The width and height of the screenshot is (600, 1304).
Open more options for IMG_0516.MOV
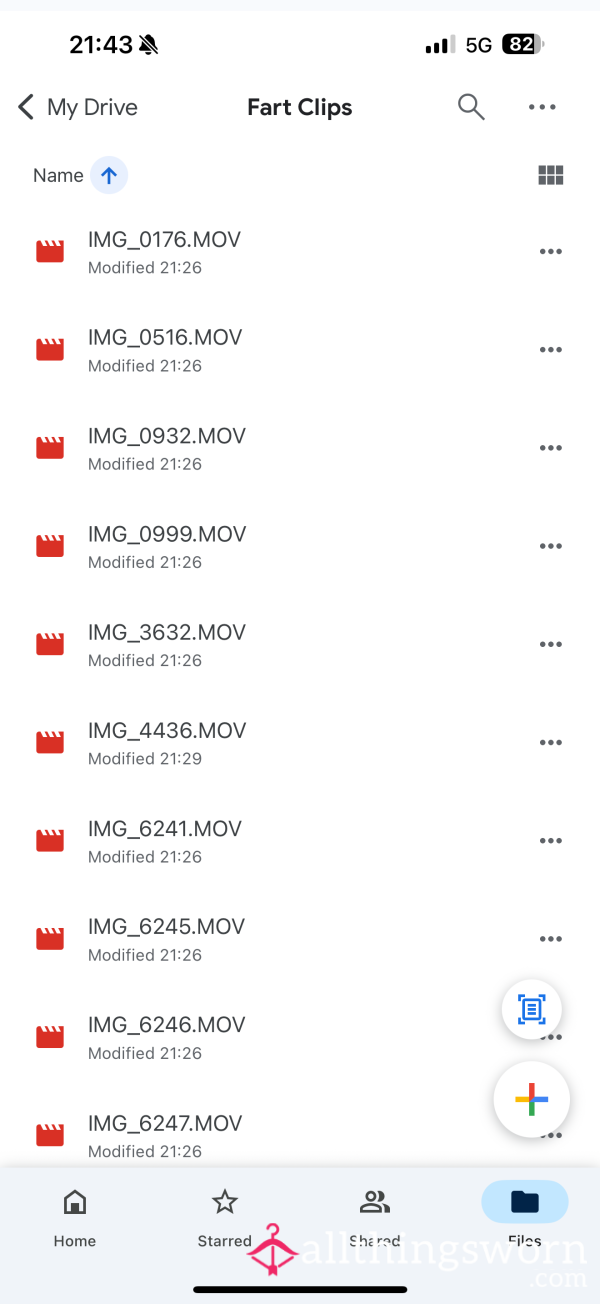click(x=551, y=350)
